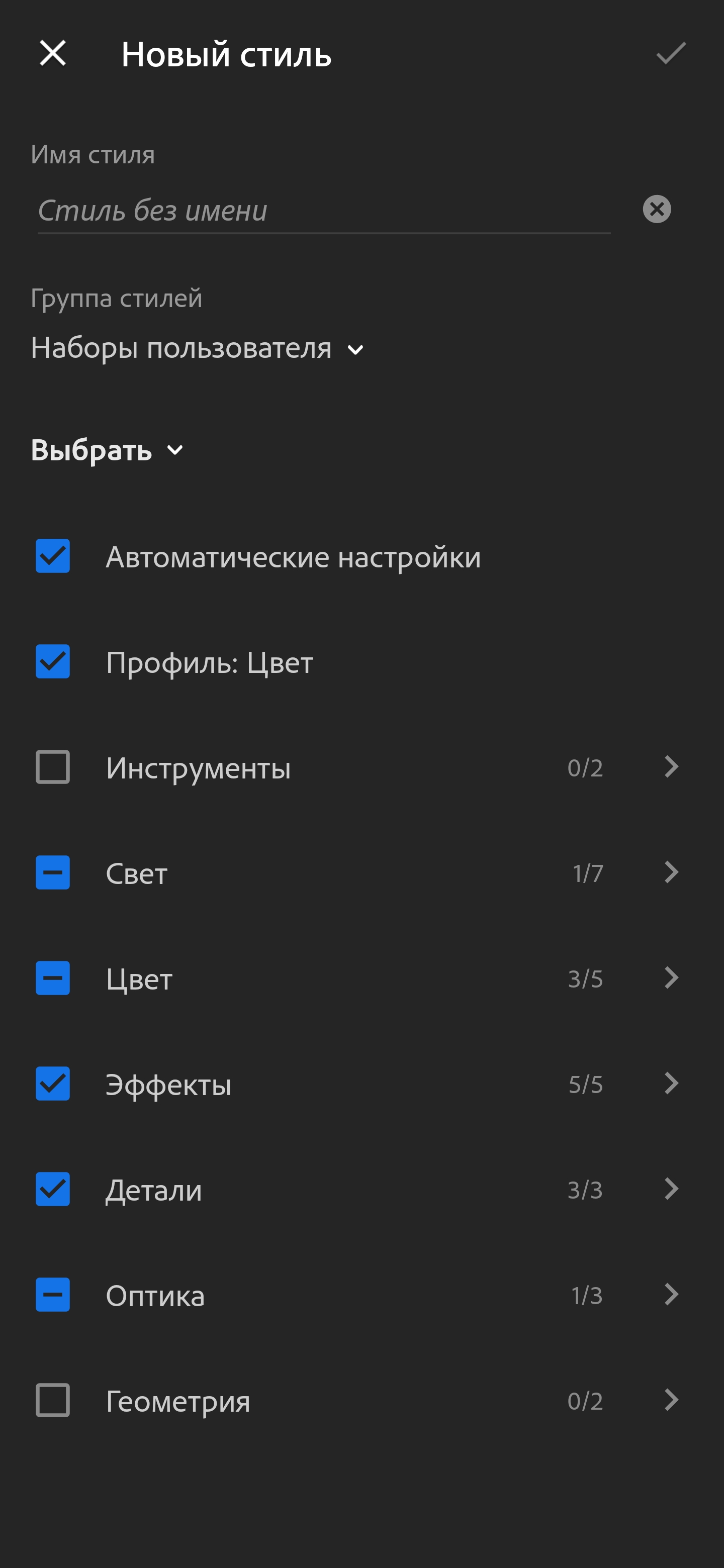Toggle the Свет checkbox

point(53,872)
